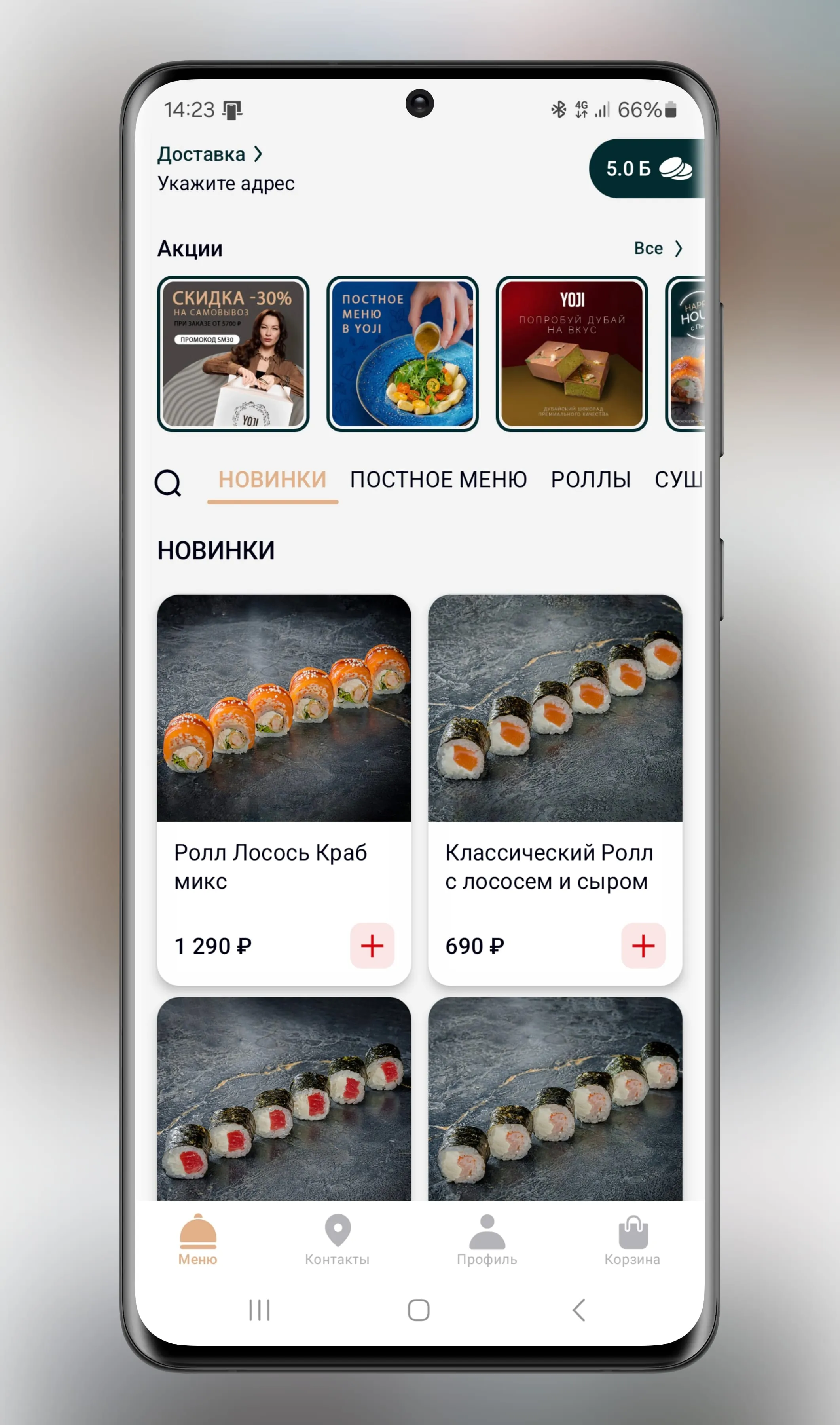Viewport: 840px width, 1425px height.
Task: Add Ролл Лосось Краб микс to cart
Action: pyautogui.click(x=372, y=946)
